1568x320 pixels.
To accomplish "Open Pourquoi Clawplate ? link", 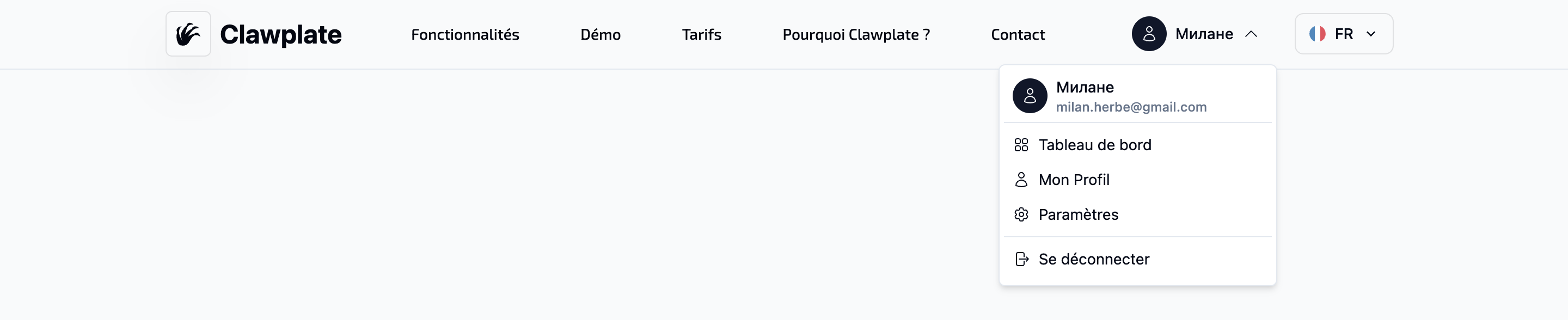I will [856, 35].
